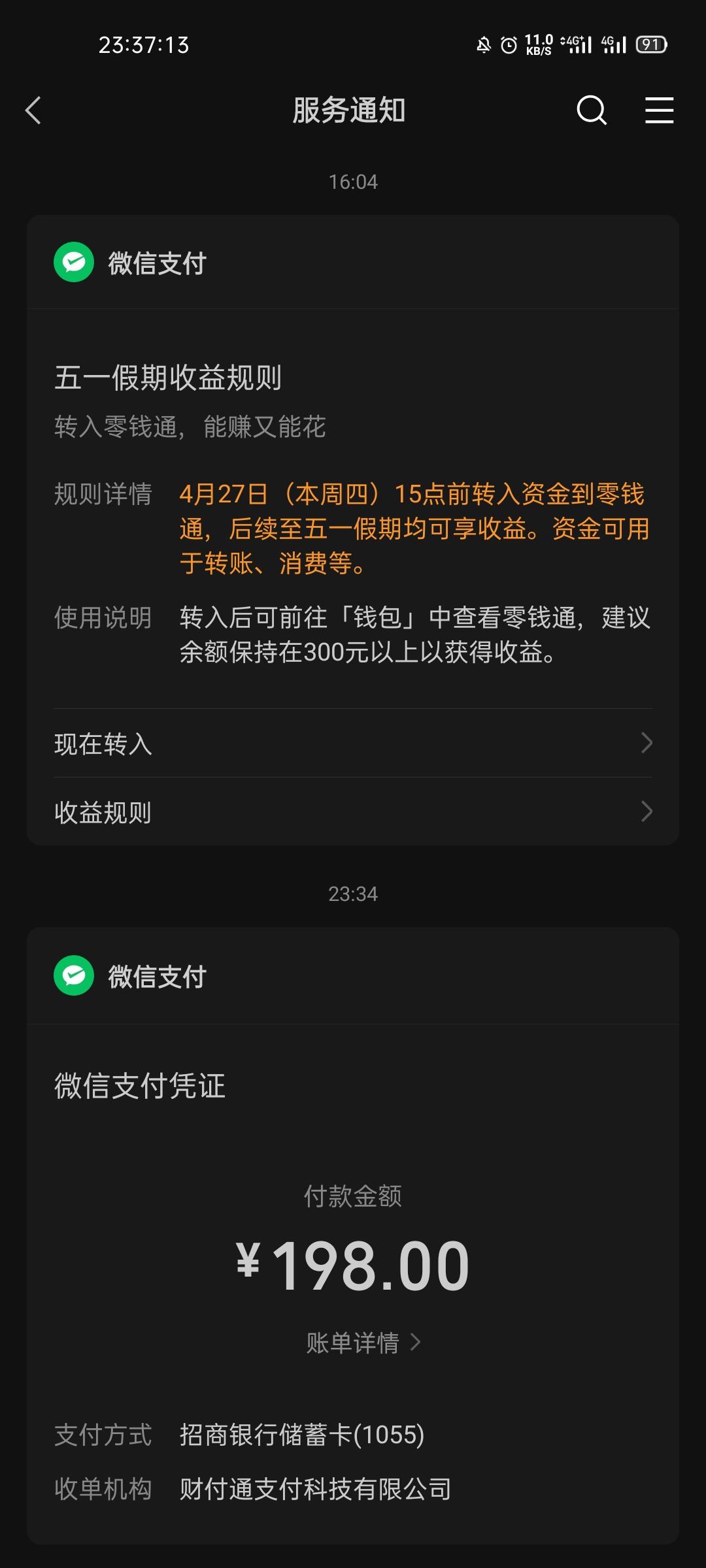Open the 微信支付凭证 card
Image resolution: width=706 pixels, height=1568 pixels.
(x=353, y=1236)
